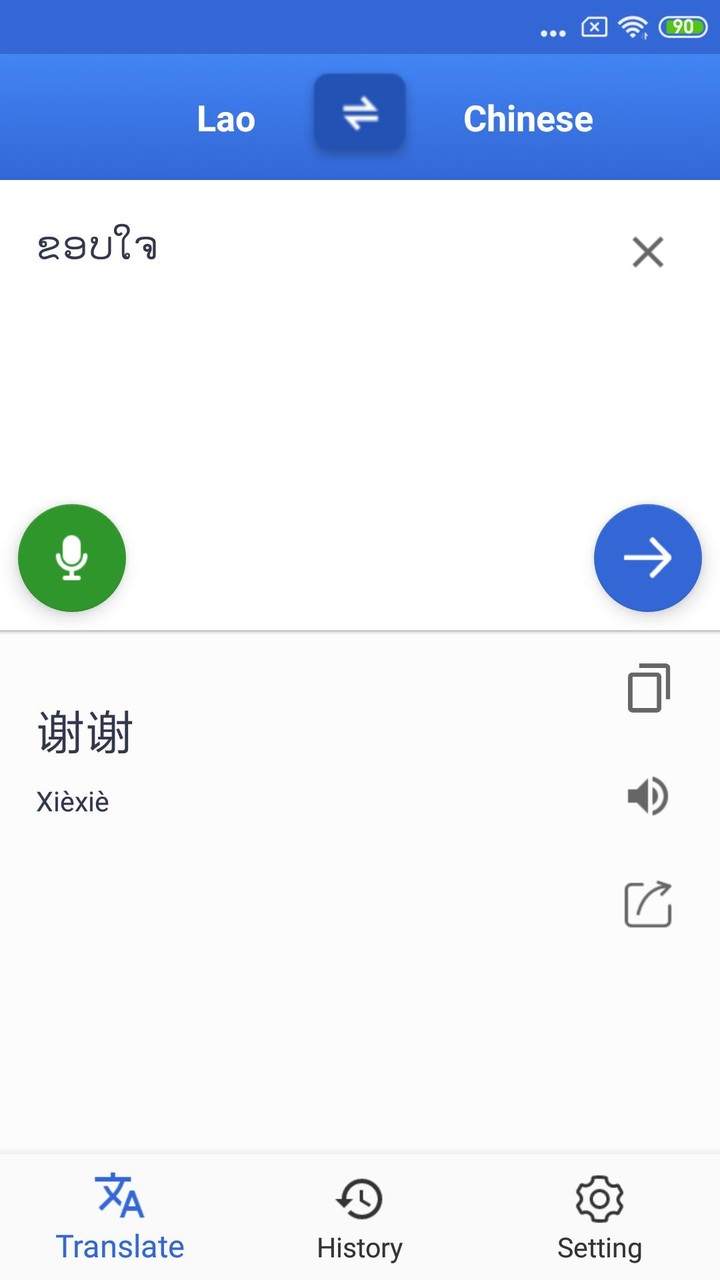Image resolution: width=720 pixels, height=1280 pixels.
Task: Listen to the translation with speaker icon
Action: tap(648, 796)
